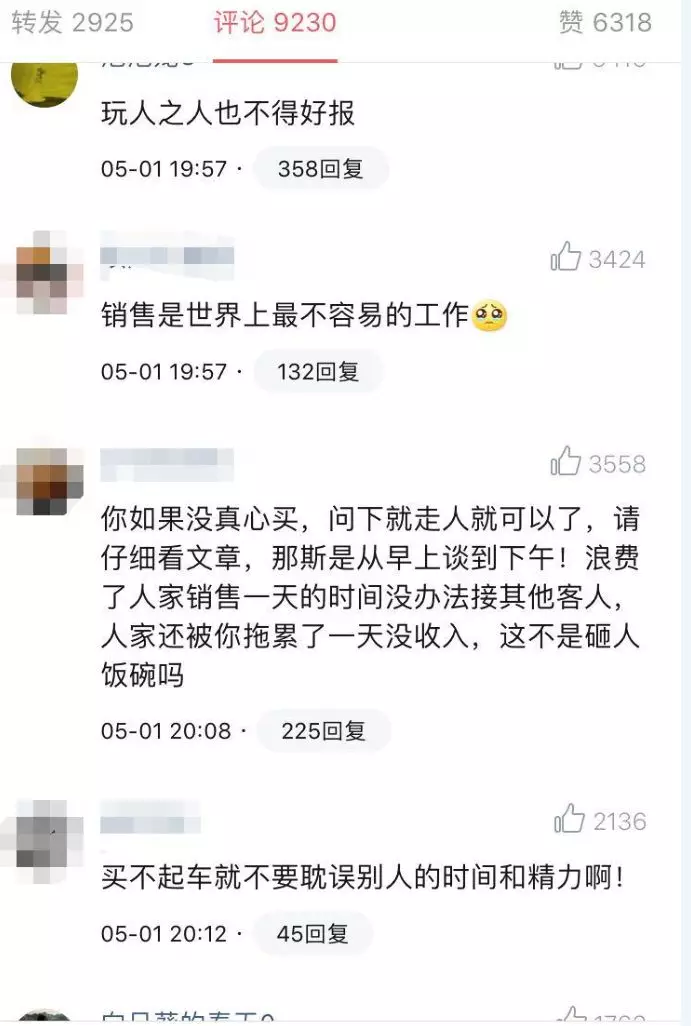The height and width of the screenshot is (1026, 691).
Task: View the 132回复 replies
Action: coord(318,372)
